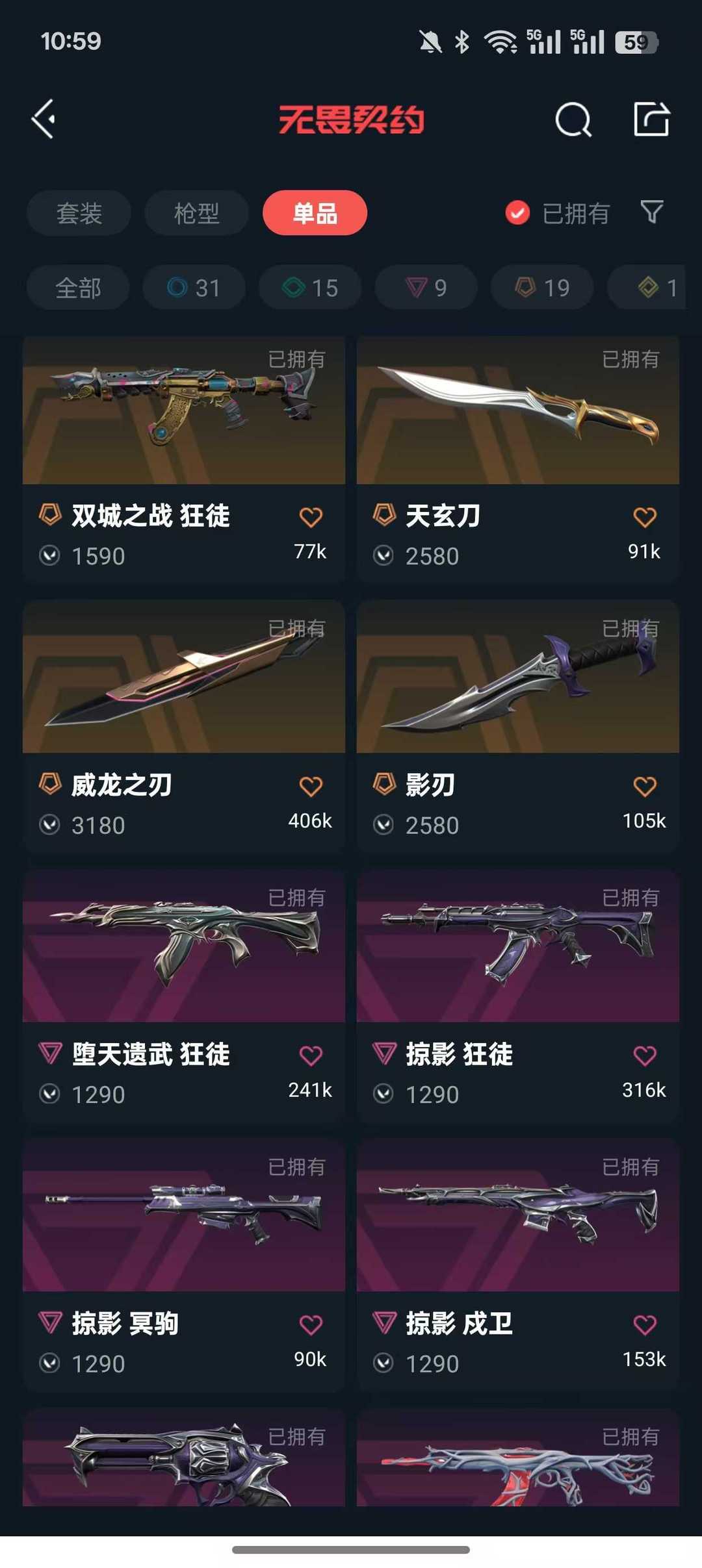Enable the blue rarity filter showing 31
Image resolution: width=702 pixels, height=1568 pixels.
point(193,287)
